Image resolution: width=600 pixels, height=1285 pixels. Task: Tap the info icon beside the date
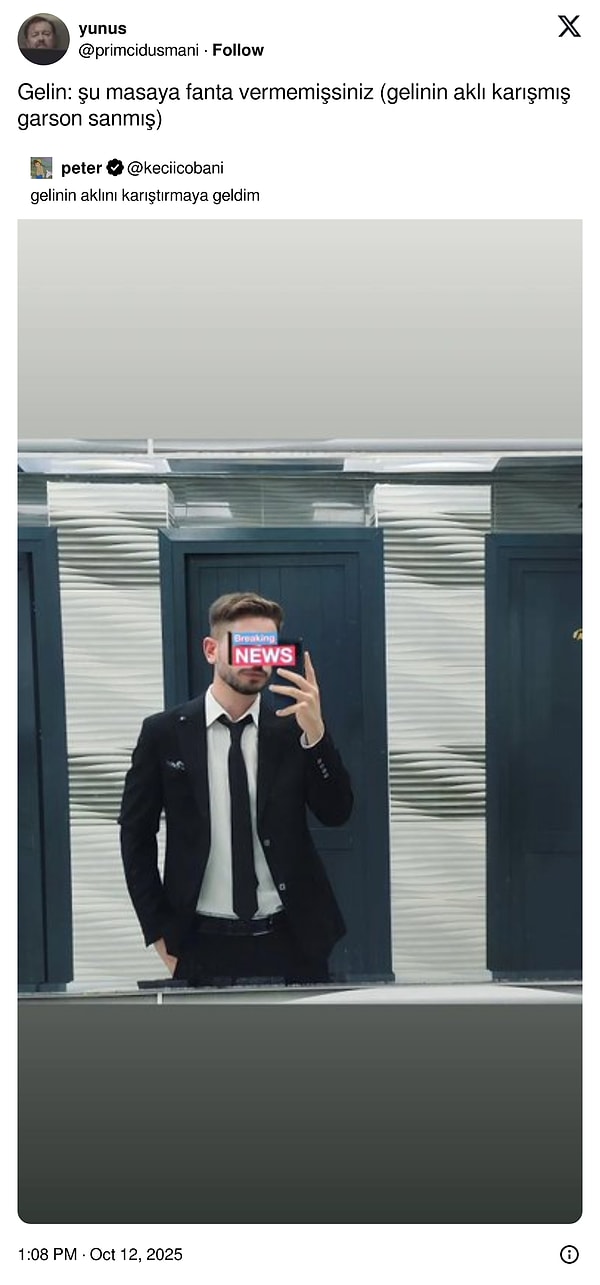(x=569, y=1254)
